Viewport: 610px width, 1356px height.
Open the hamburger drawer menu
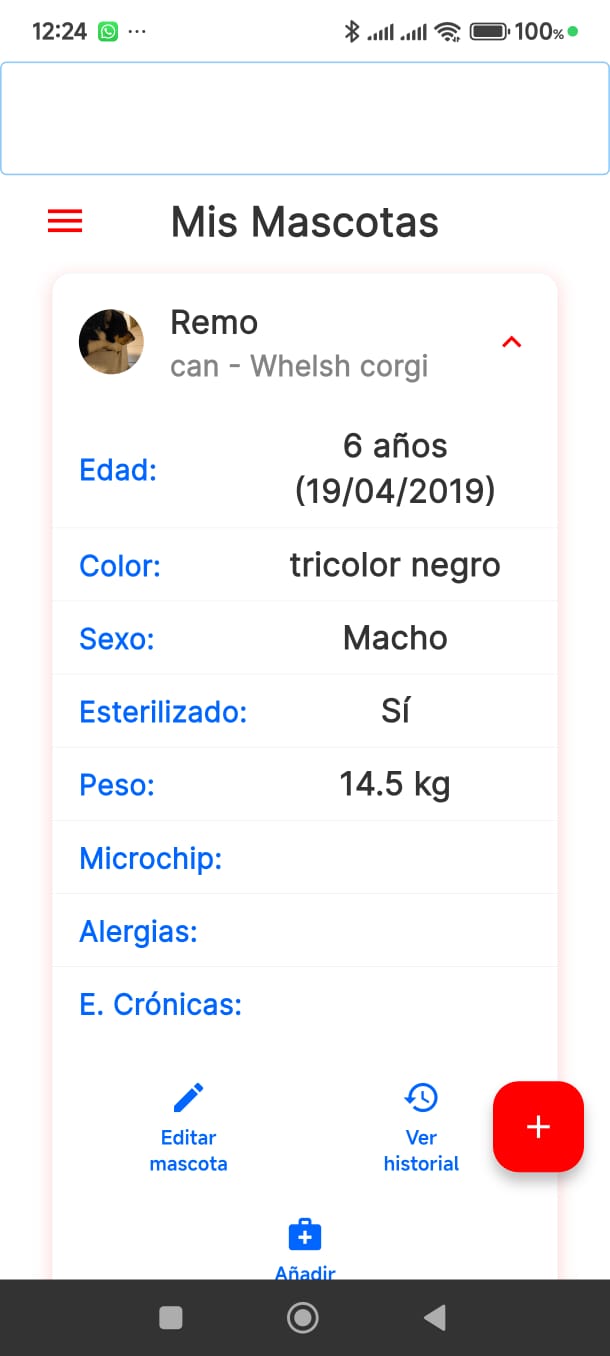[65, 221]
